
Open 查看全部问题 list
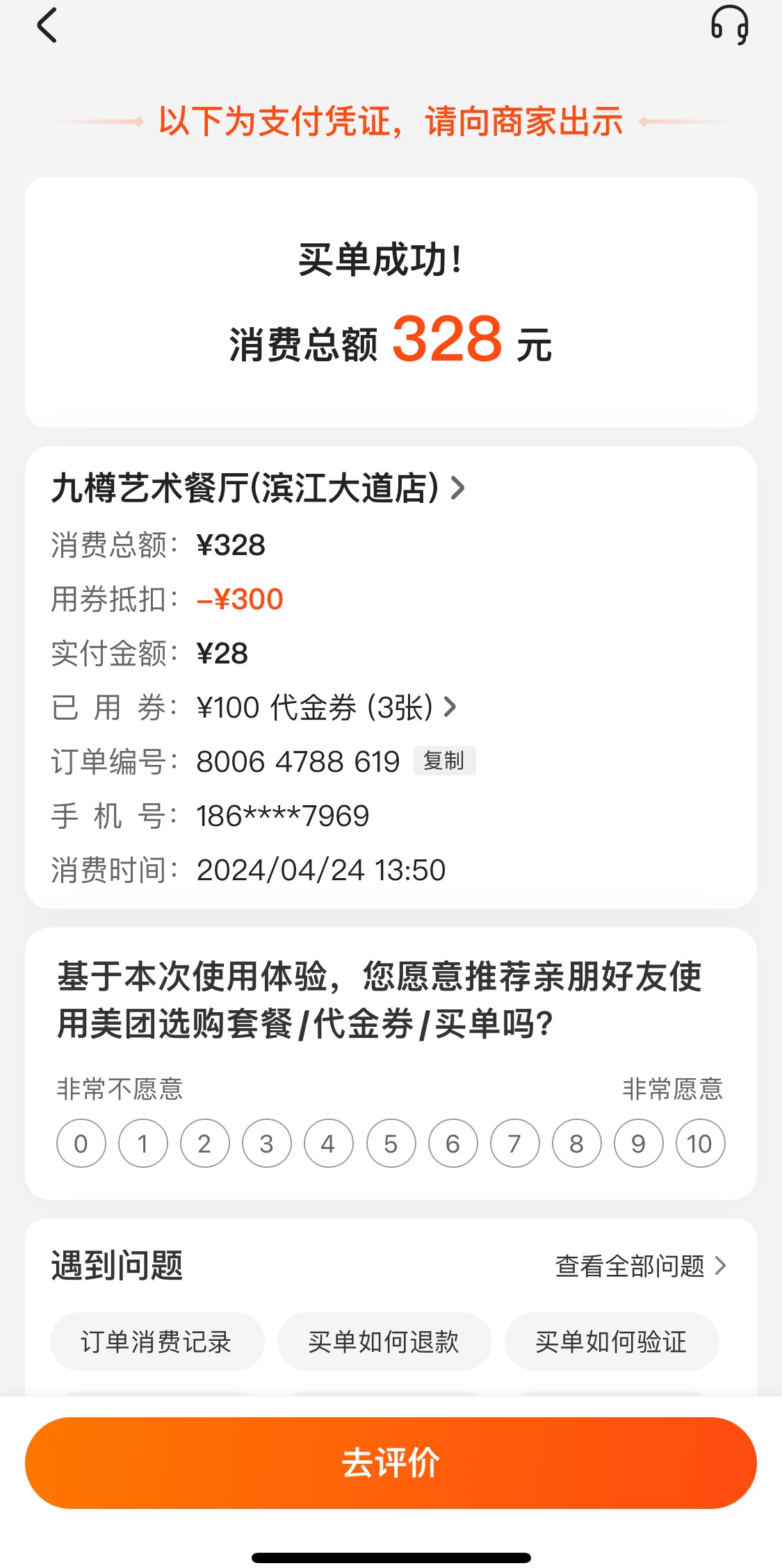point(640,1266)
